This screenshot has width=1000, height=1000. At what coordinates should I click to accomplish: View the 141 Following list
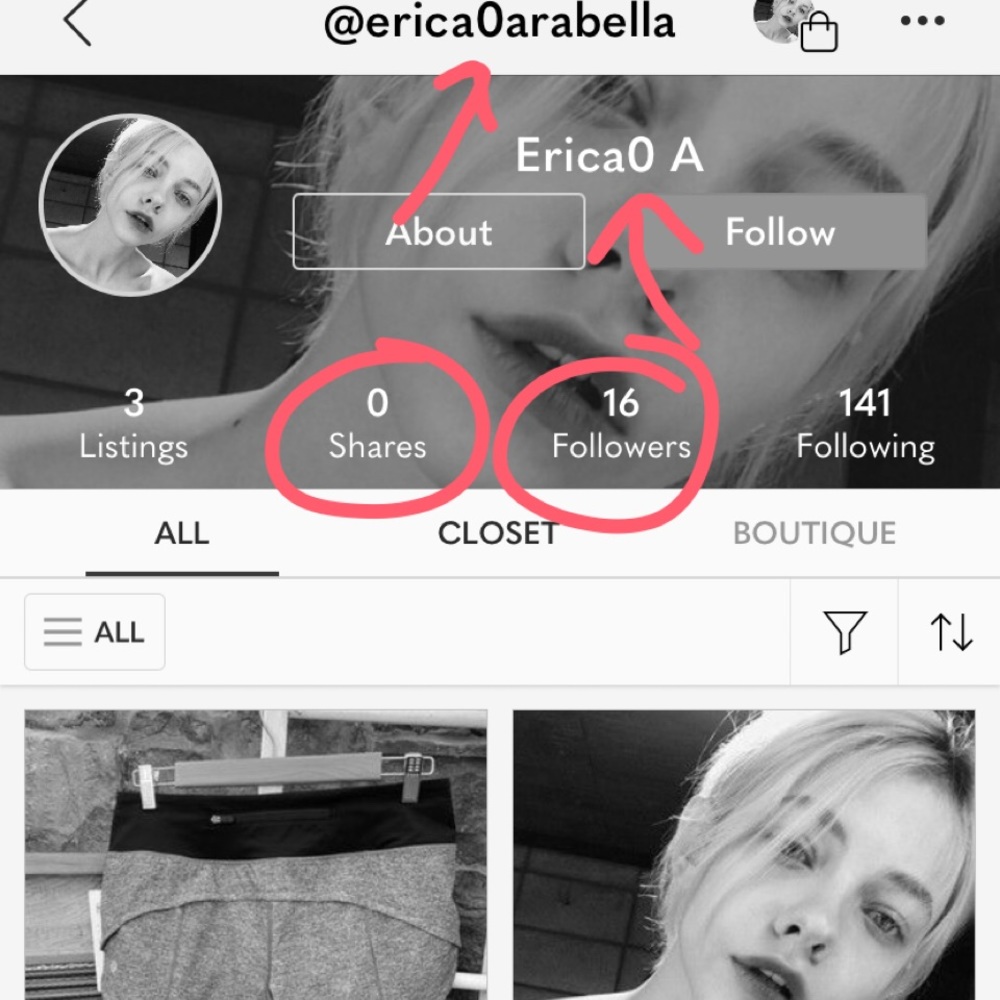tap(865, 425)
